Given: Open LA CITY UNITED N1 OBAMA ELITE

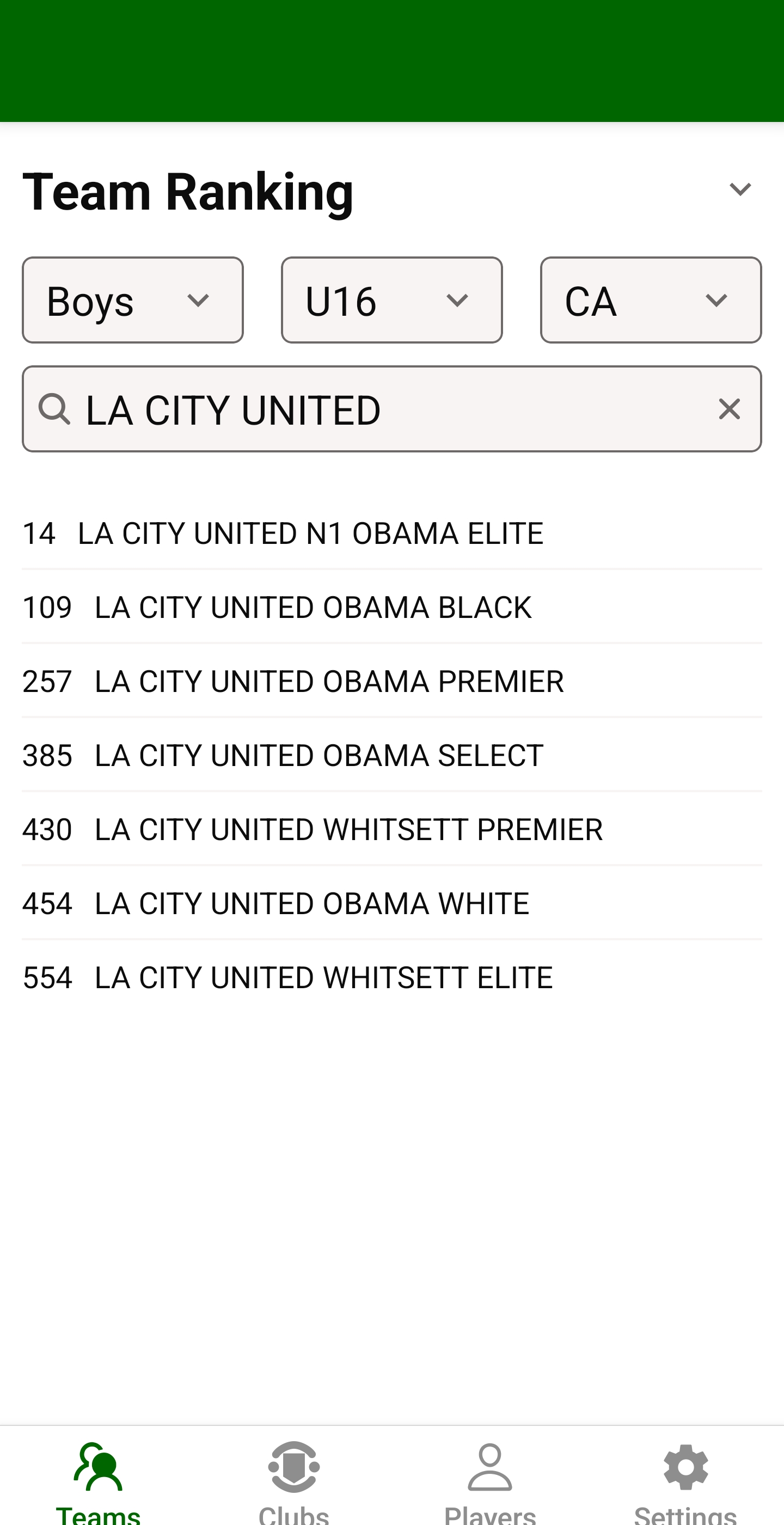Looking at the screenshot, I should pos(392,533).
